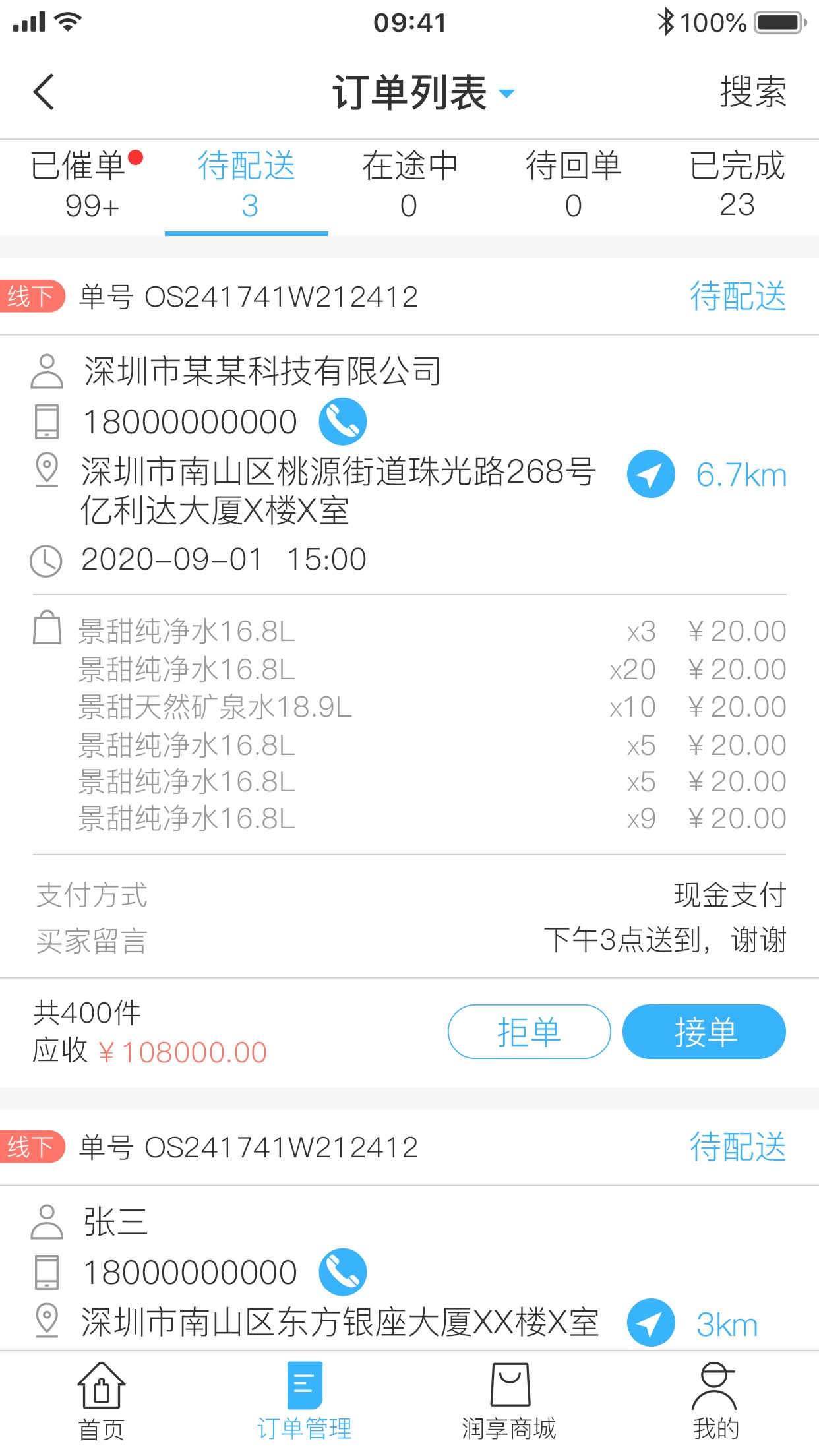The height and width of the screenshot is (1456, 819).
Task: Call 张三 using the phone icon
Action: tap(343, 1272)
